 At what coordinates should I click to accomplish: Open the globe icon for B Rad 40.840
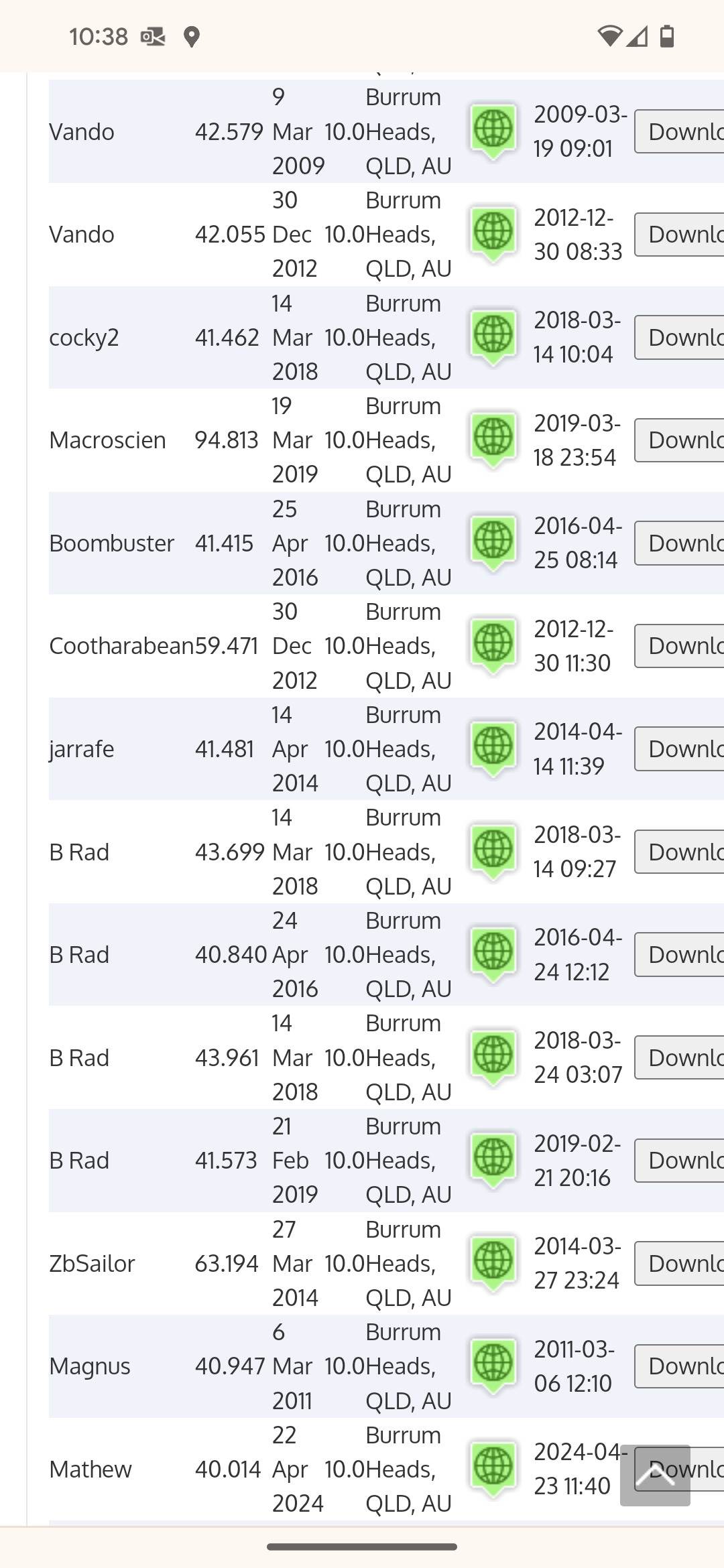coord(493,953)
